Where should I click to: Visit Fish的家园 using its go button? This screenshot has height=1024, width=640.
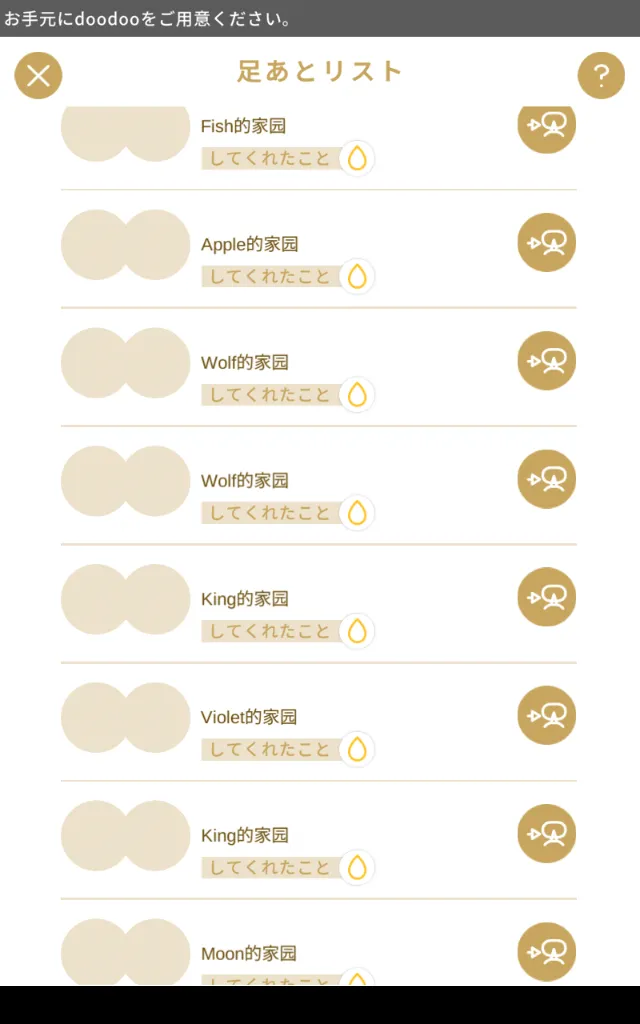(547, 128)
